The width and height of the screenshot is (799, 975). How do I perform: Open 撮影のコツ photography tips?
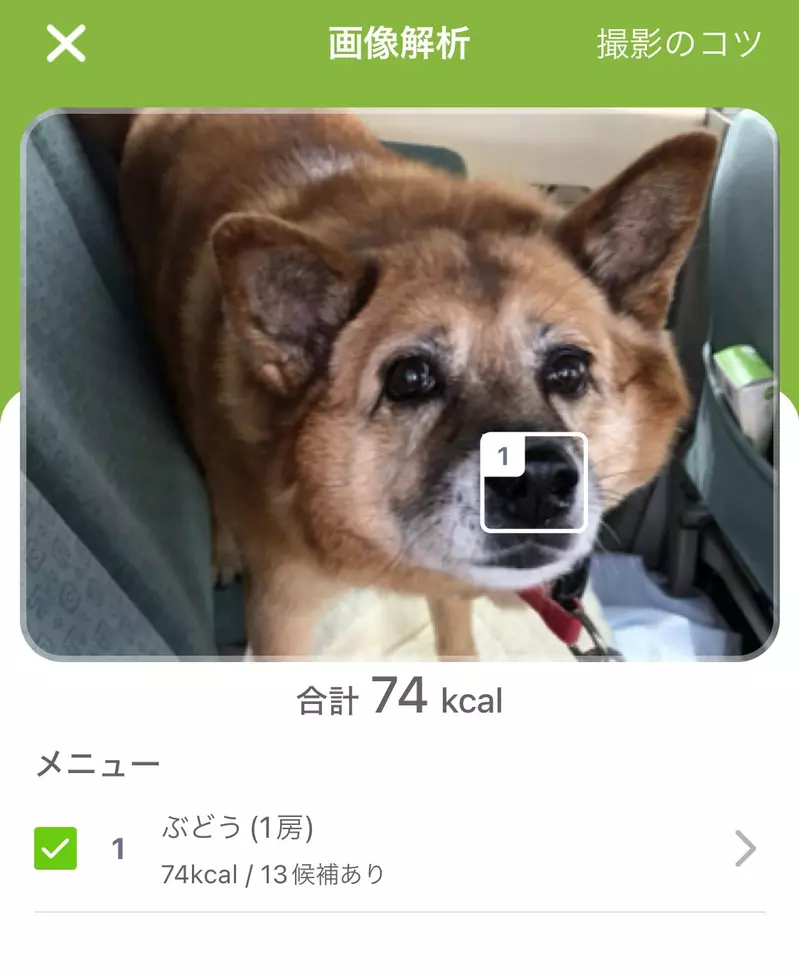tap(677, 42)
